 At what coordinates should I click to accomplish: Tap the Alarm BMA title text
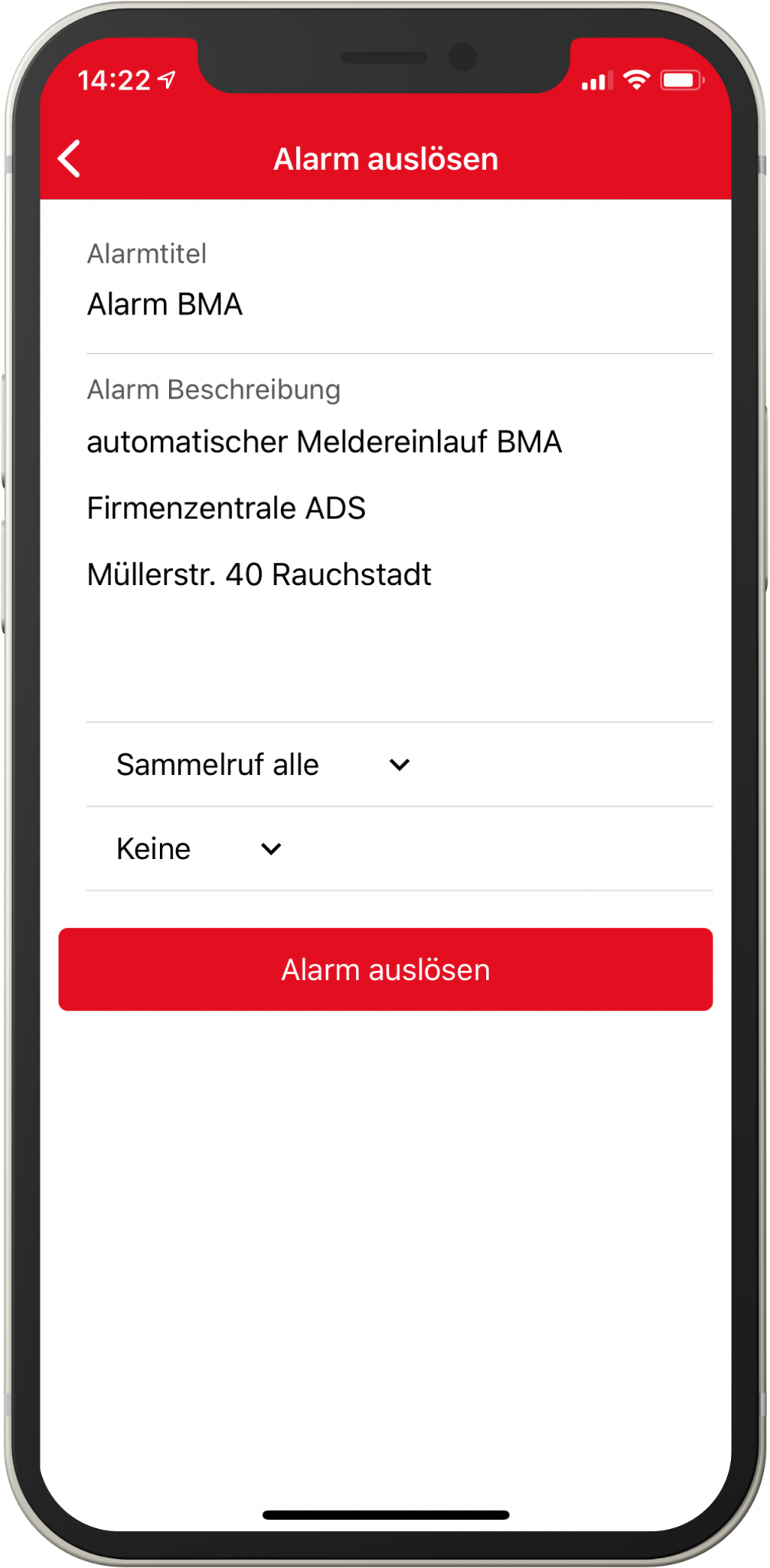(165, 305)
